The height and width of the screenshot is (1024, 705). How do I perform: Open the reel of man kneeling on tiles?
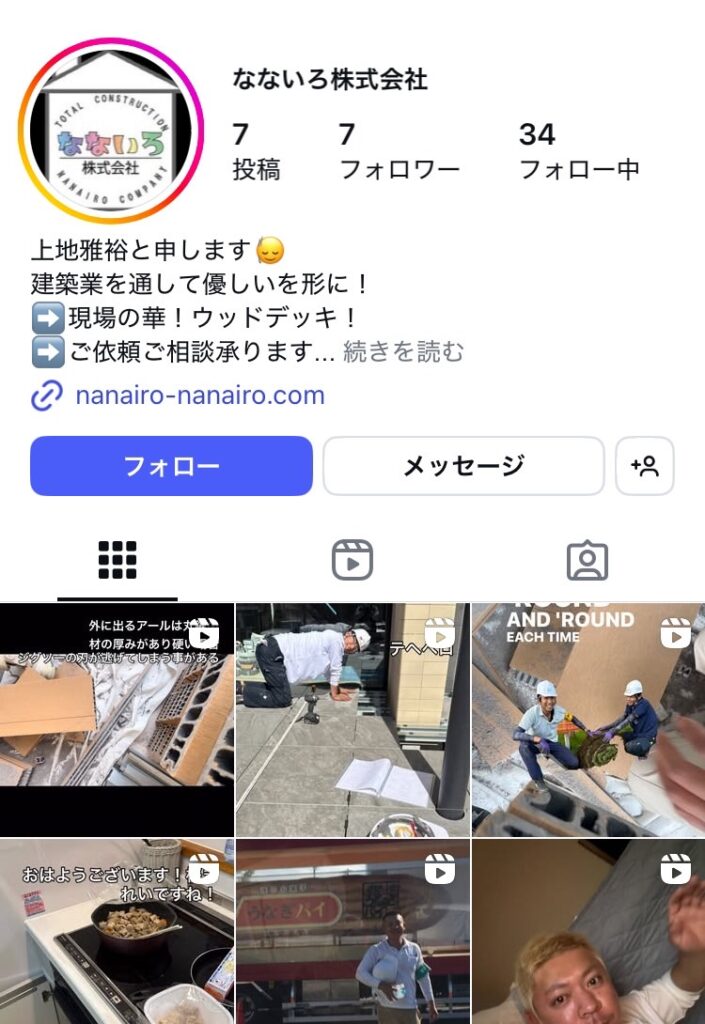click(352, 720)
